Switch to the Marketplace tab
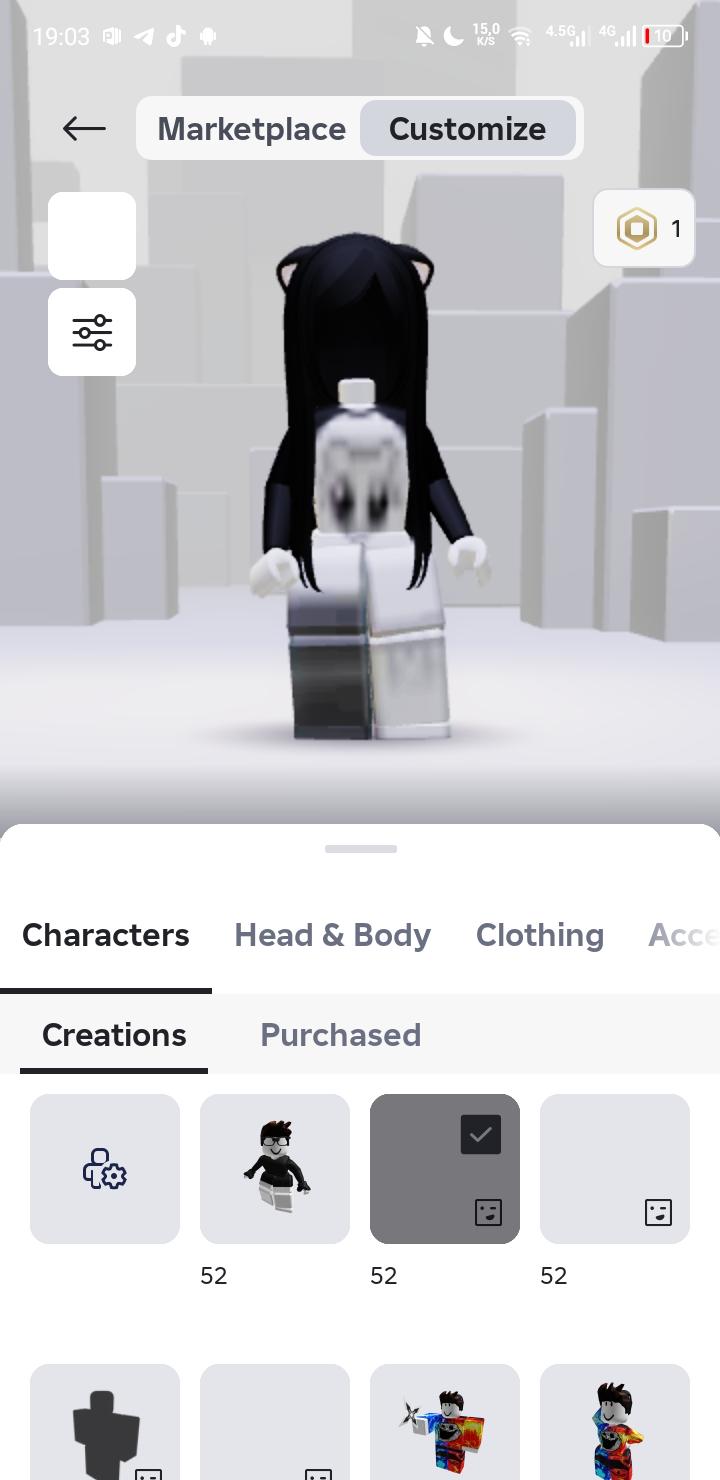This screenshot has height=1480, width=720. (x=251, y=129)
